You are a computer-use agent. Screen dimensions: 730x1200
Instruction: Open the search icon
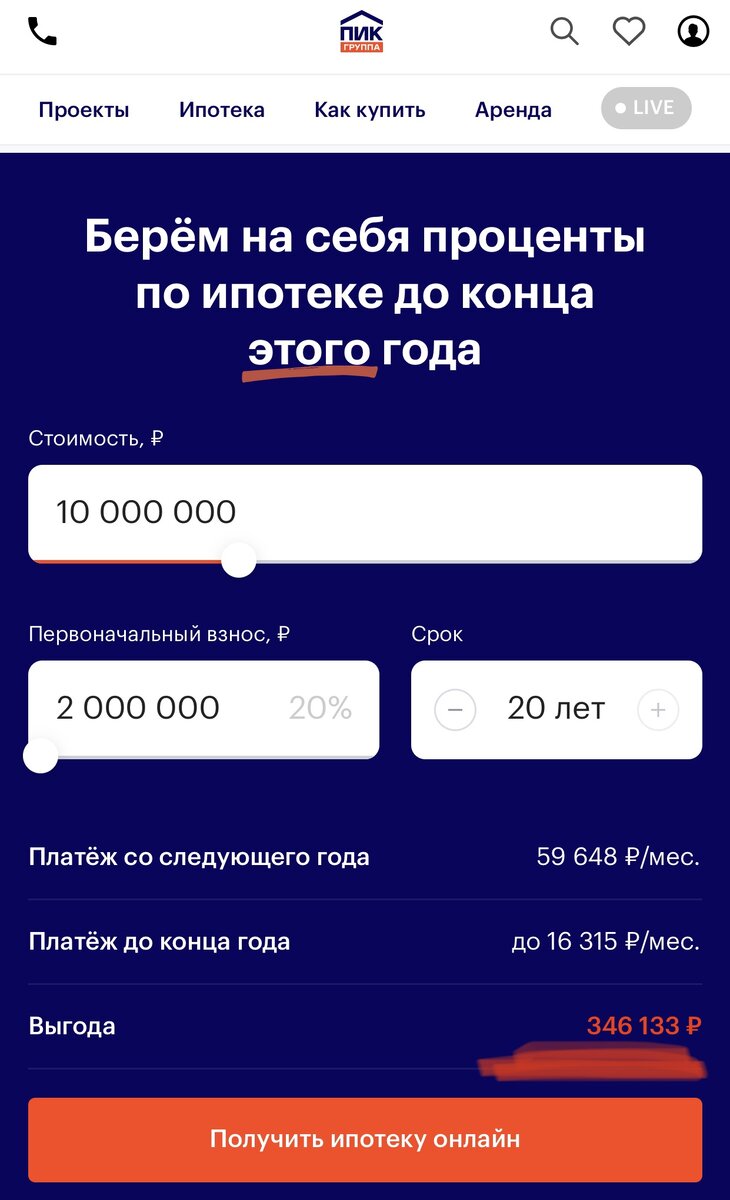563,30
